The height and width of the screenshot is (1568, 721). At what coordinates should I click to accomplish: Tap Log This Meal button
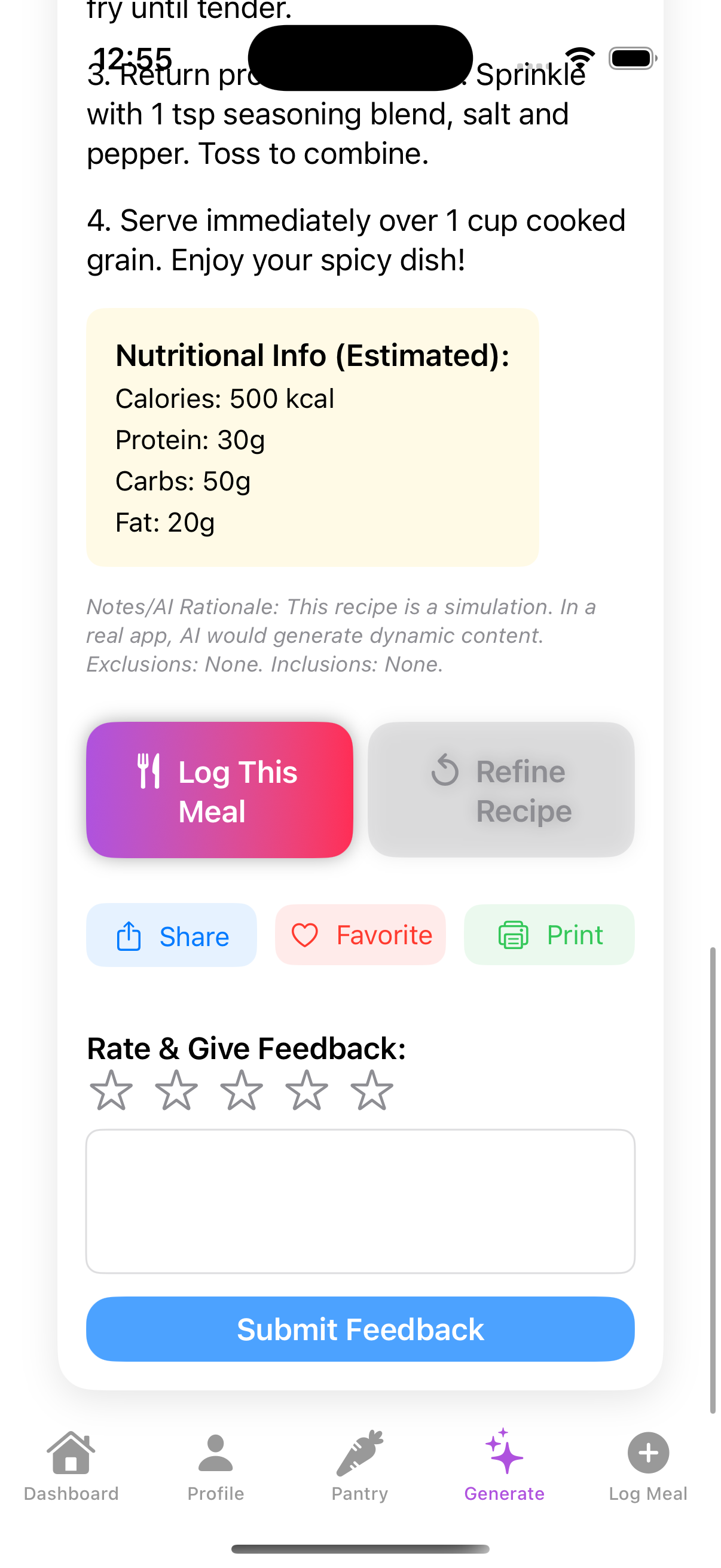(x=219, y=790)
